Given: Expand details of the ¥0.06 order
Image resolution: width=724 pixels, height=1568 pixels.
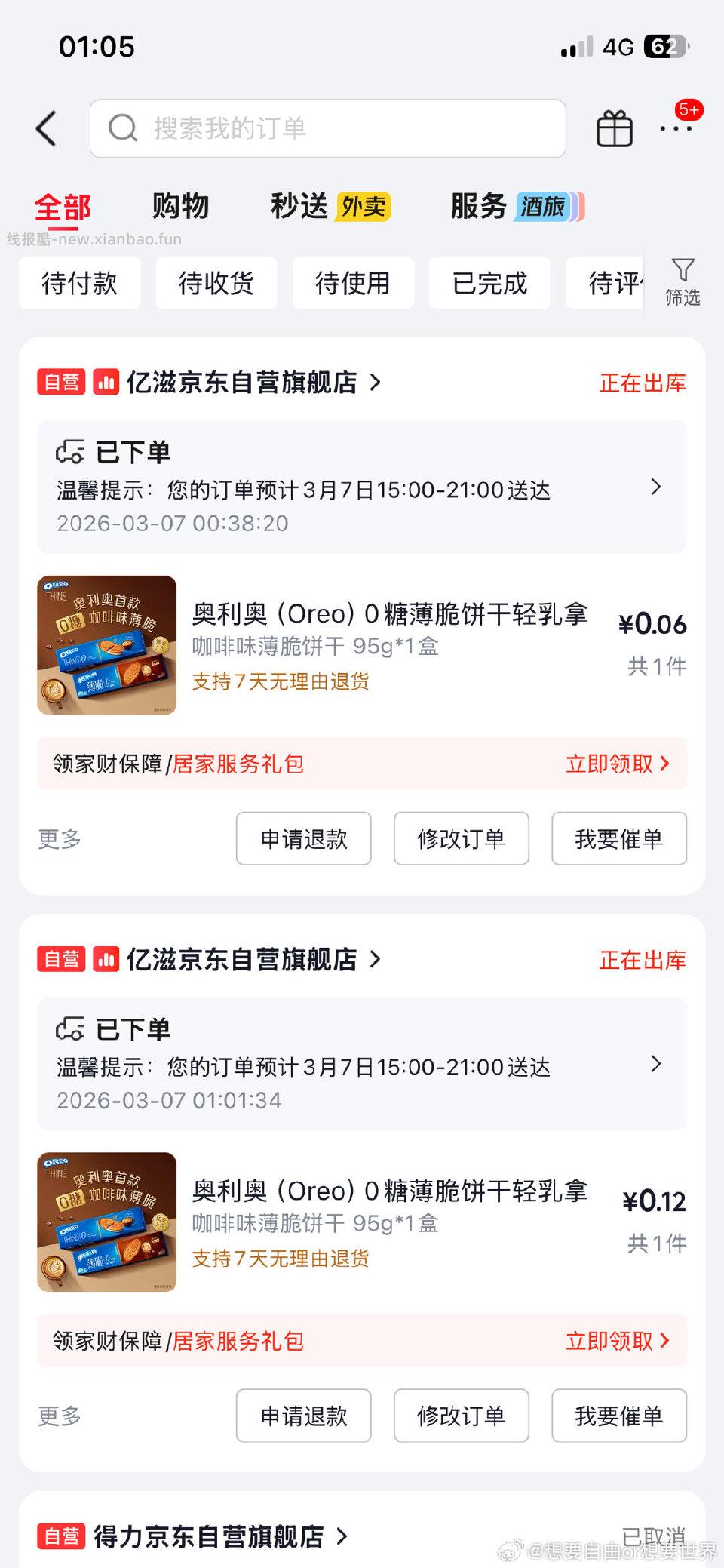Looking at the screenshot, I should click(x=655, y=487).
